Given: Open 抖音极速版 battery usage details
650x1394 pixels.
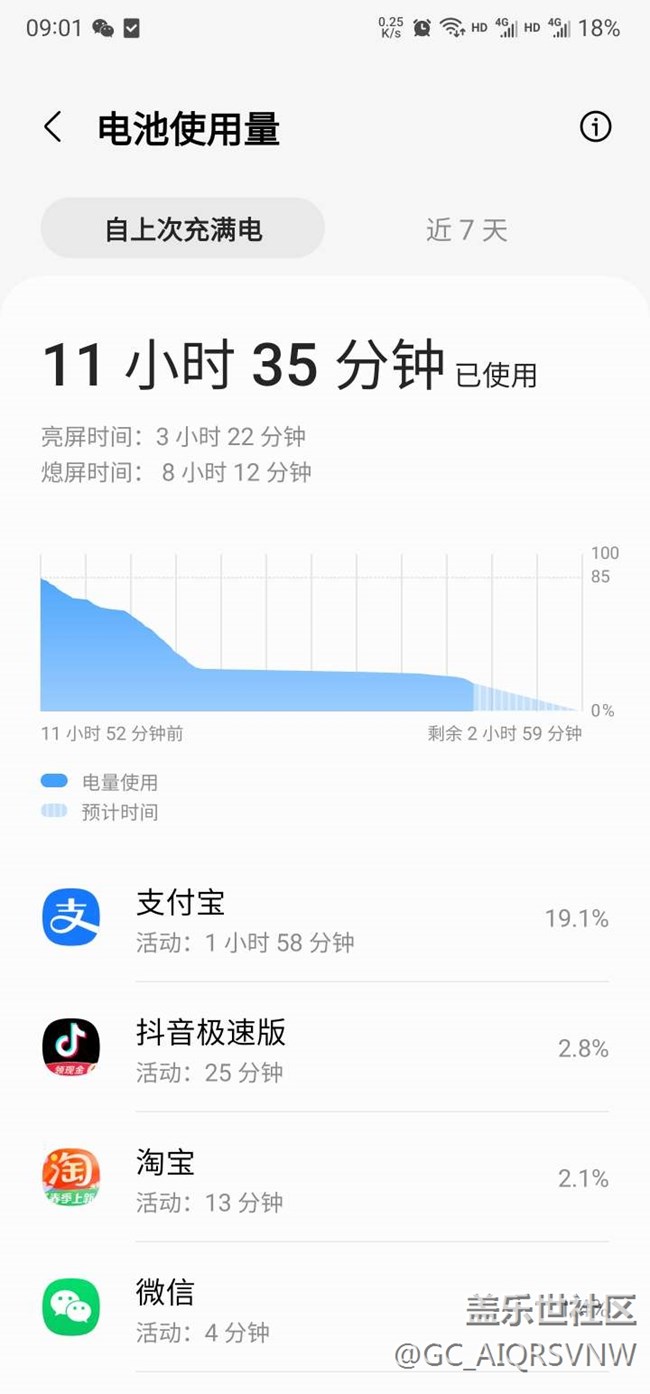Looking at the screenshot, I should [x=325, y=1048].
